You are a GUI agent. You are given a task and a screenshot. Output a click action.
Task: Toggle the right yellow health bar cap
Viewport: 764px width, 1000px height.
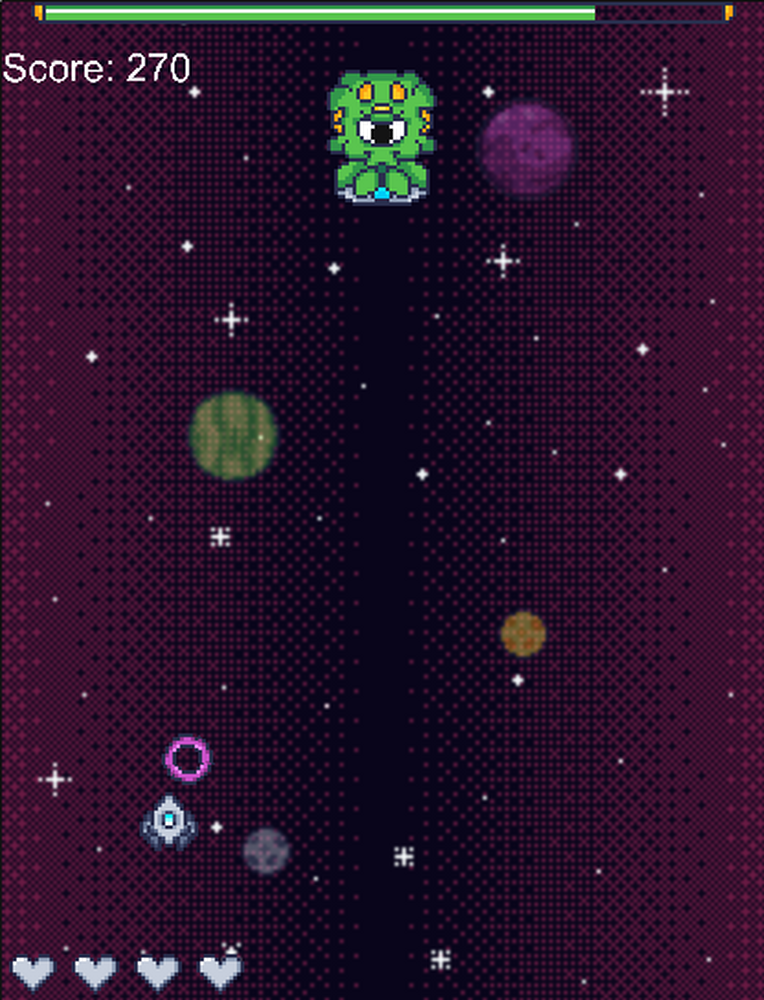pos(727,12)
